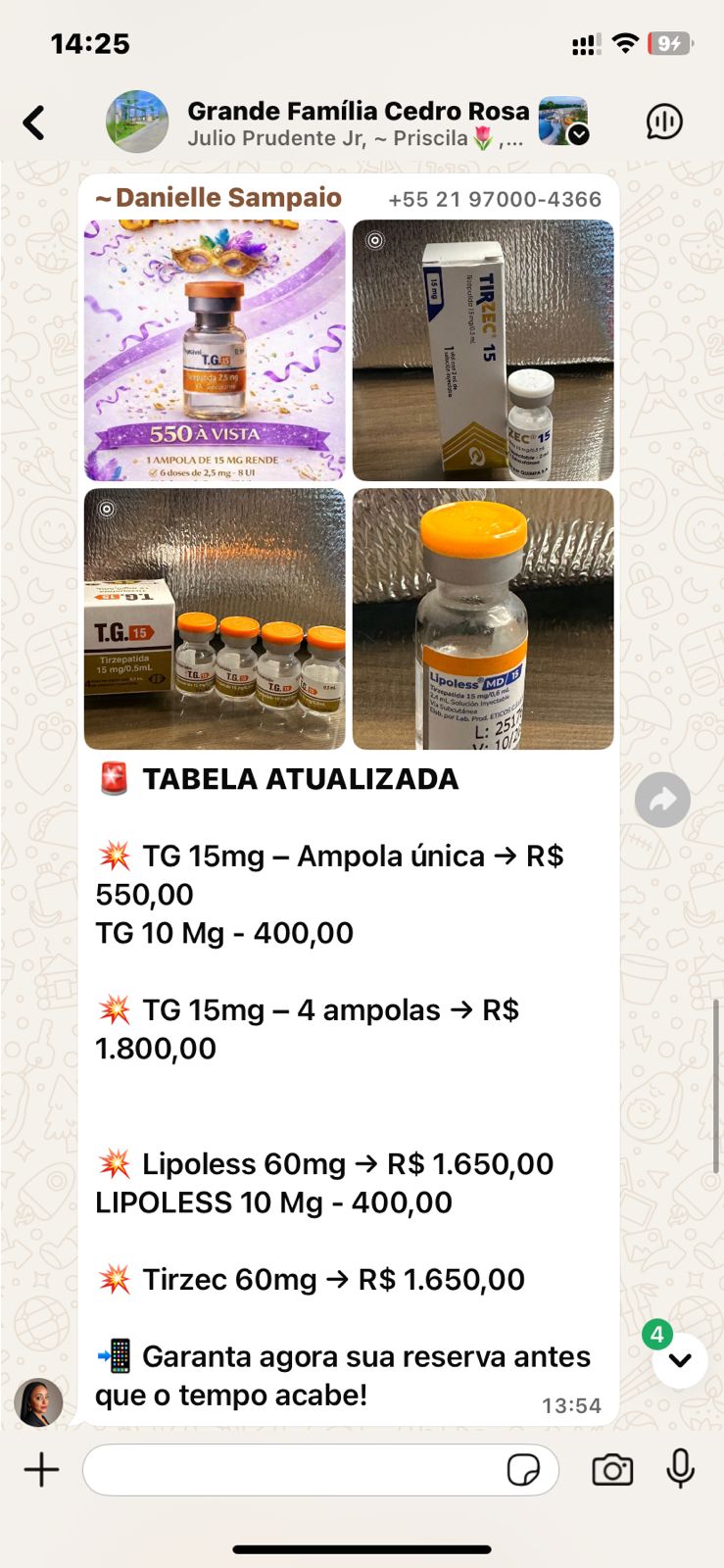Record a voice message with the microphone

click(x=680, y=1470)
